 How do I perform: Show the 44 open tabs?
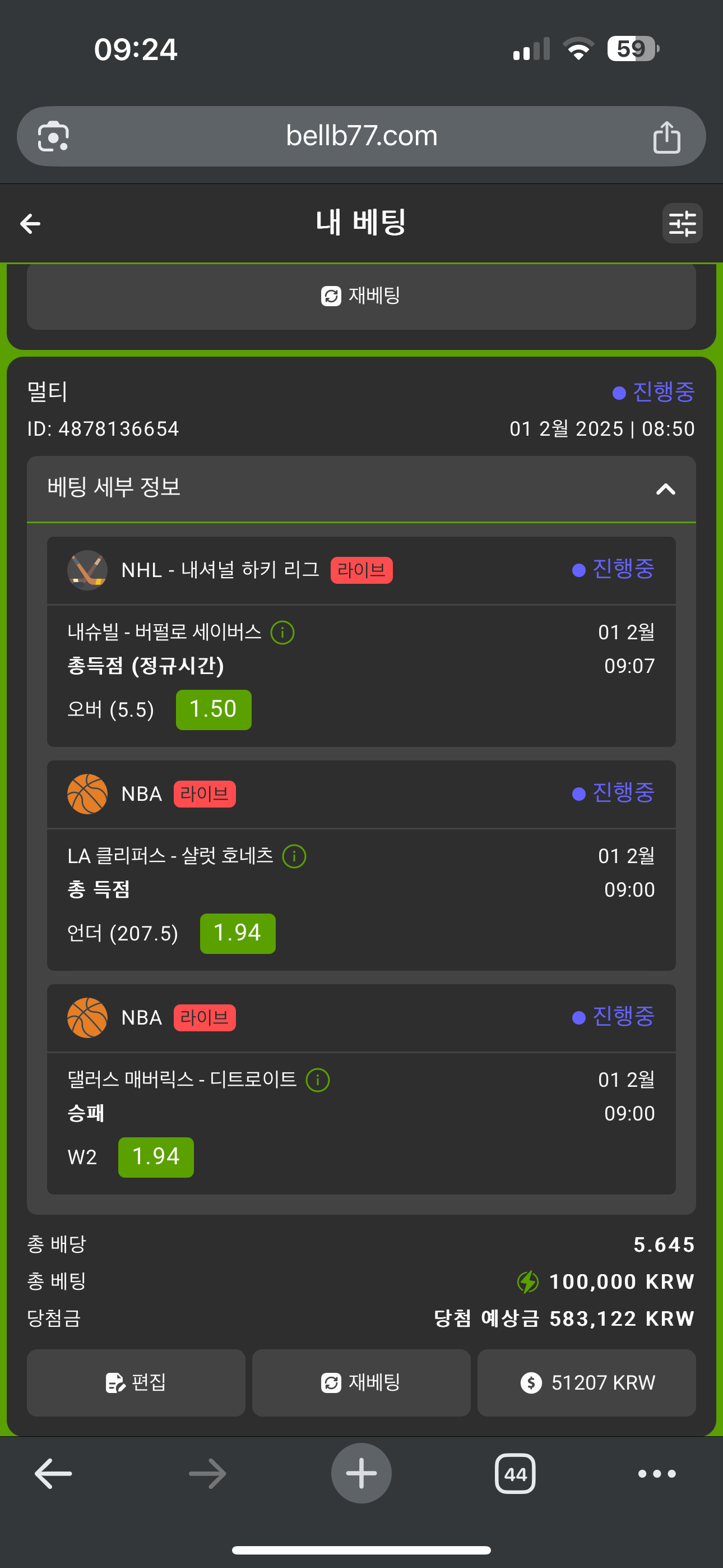(515, 1474)
